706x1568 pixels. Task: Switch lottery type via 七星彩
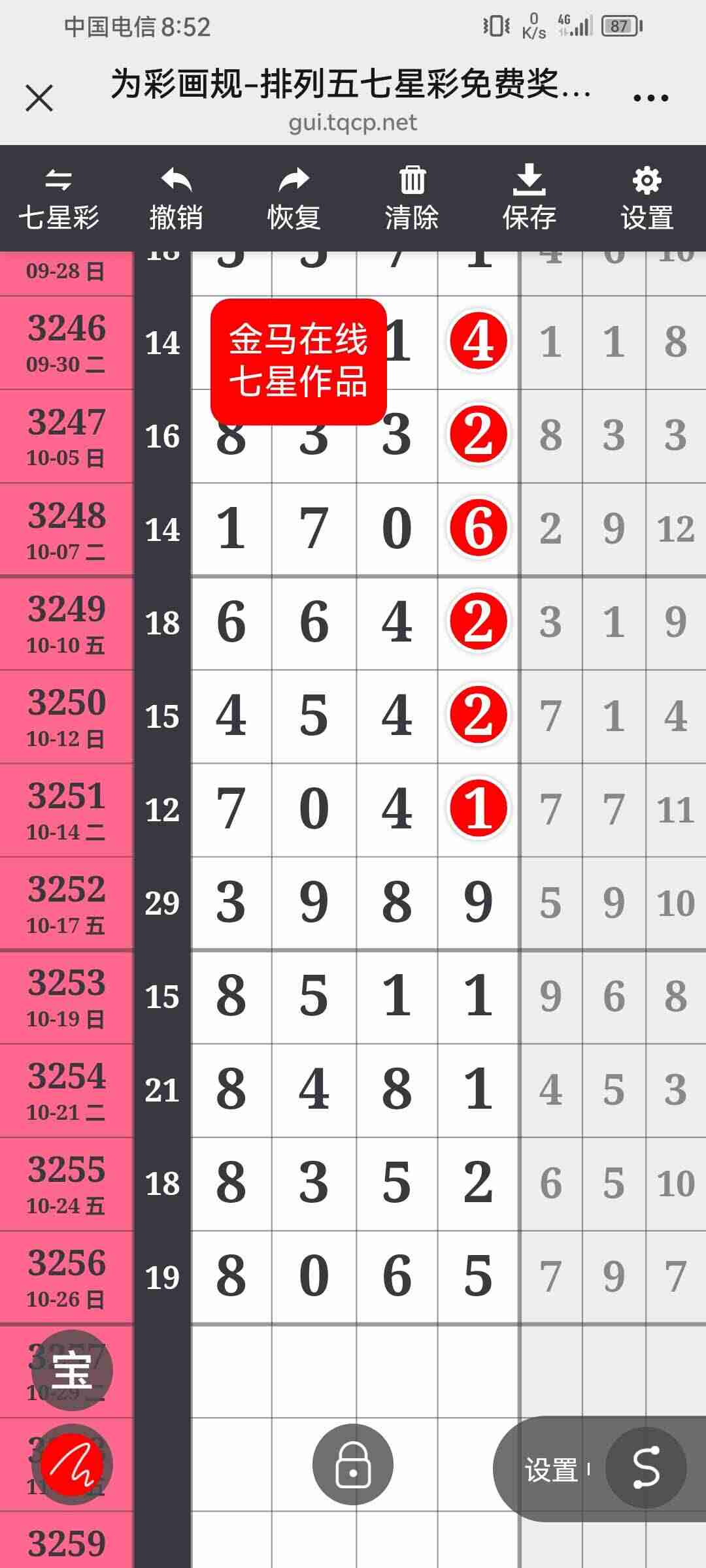pos(59,199)
